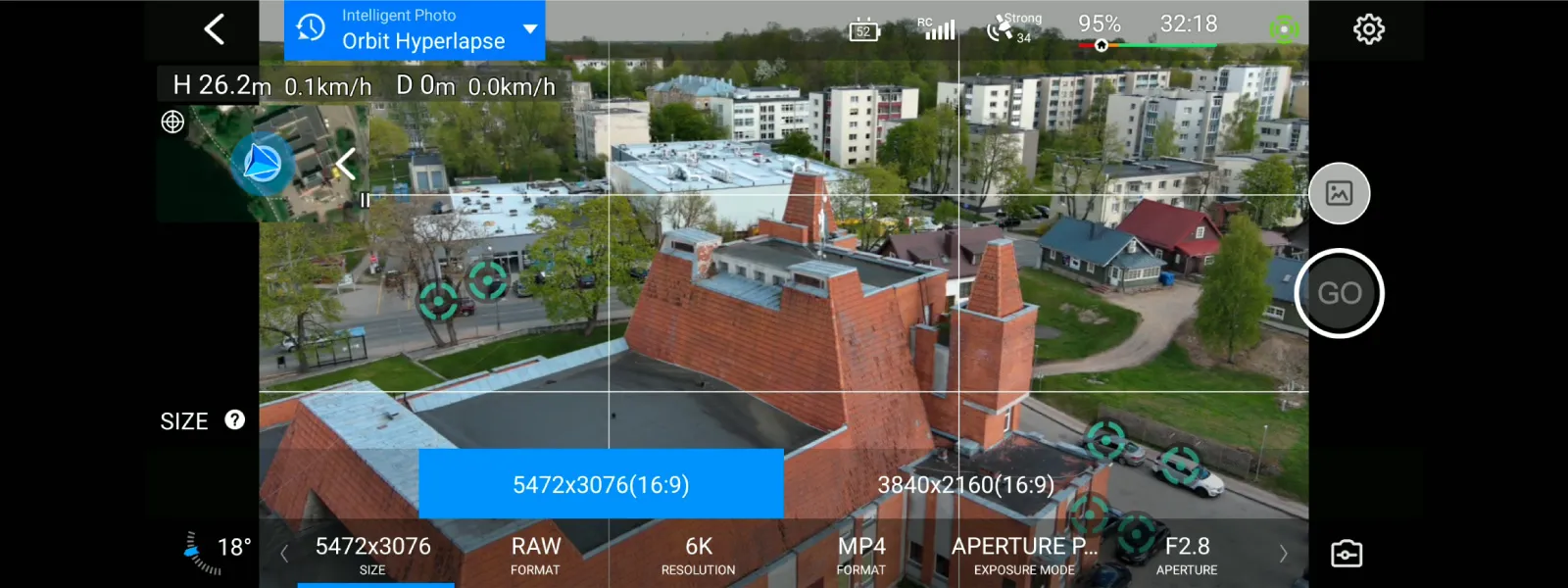This screenshot has width=1568, height=588.
Task: Select the 5472x3076 SIZE tab
Action: pos(372,554)
